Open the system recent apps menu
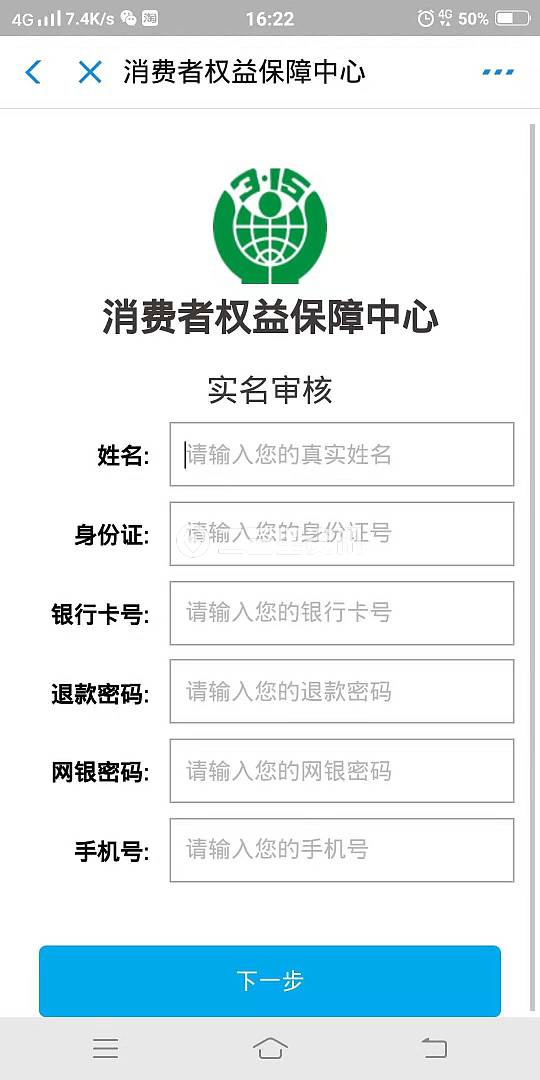Screen dimensions: 540x1080 [105, 1048]
